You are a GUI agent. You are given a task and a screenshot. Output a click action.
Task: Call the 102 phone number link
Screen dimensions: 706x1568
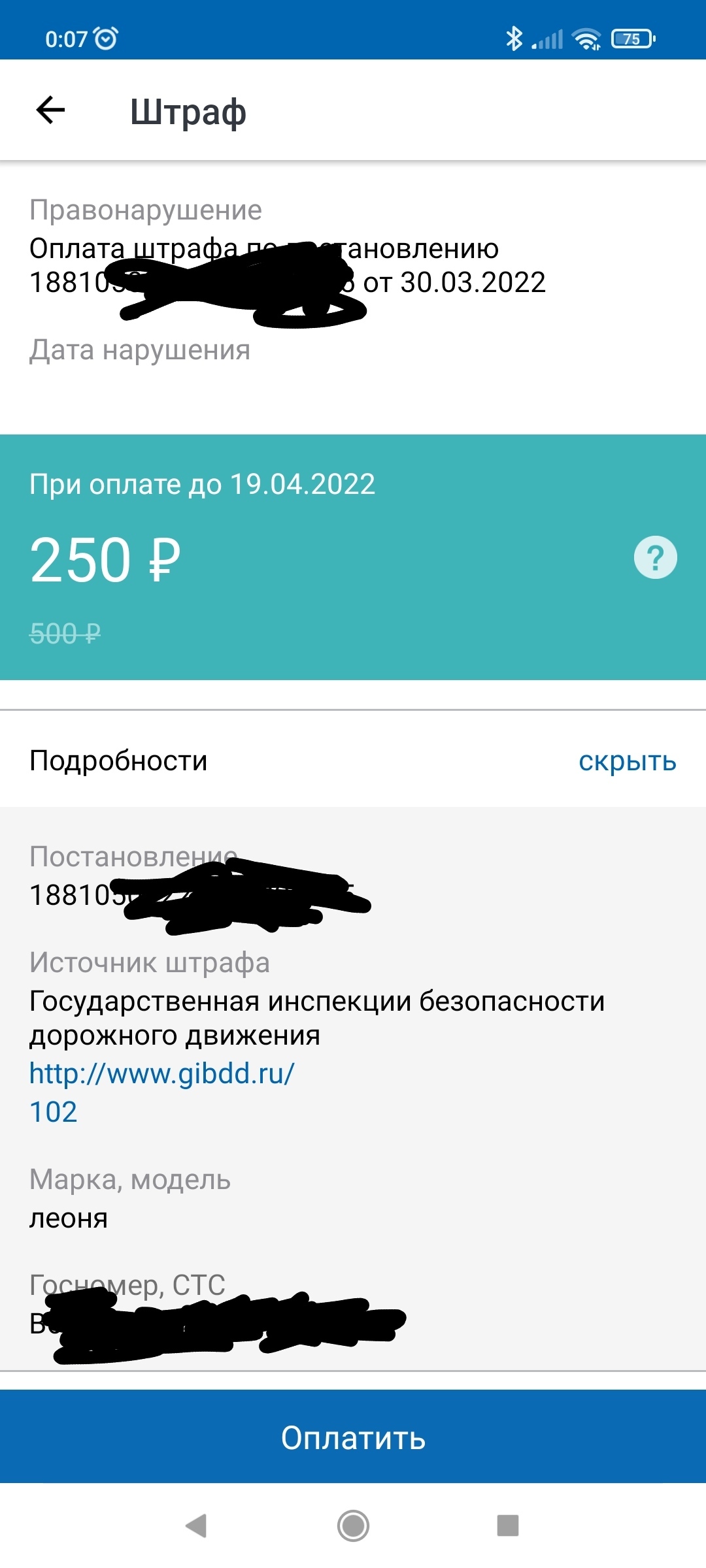point(54,1111)
